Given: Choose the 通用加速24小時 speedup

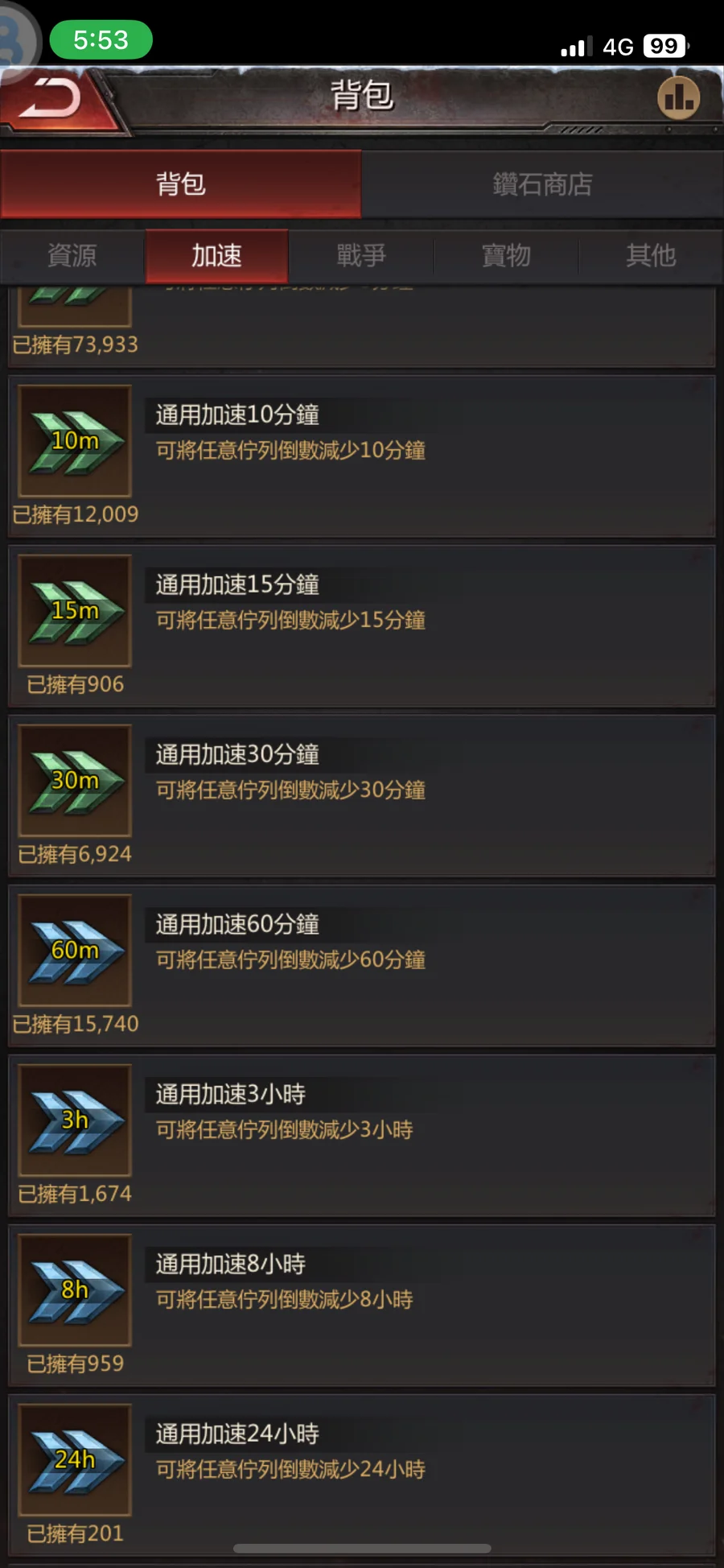Looking at the screenshot, I should point(362,1475).
